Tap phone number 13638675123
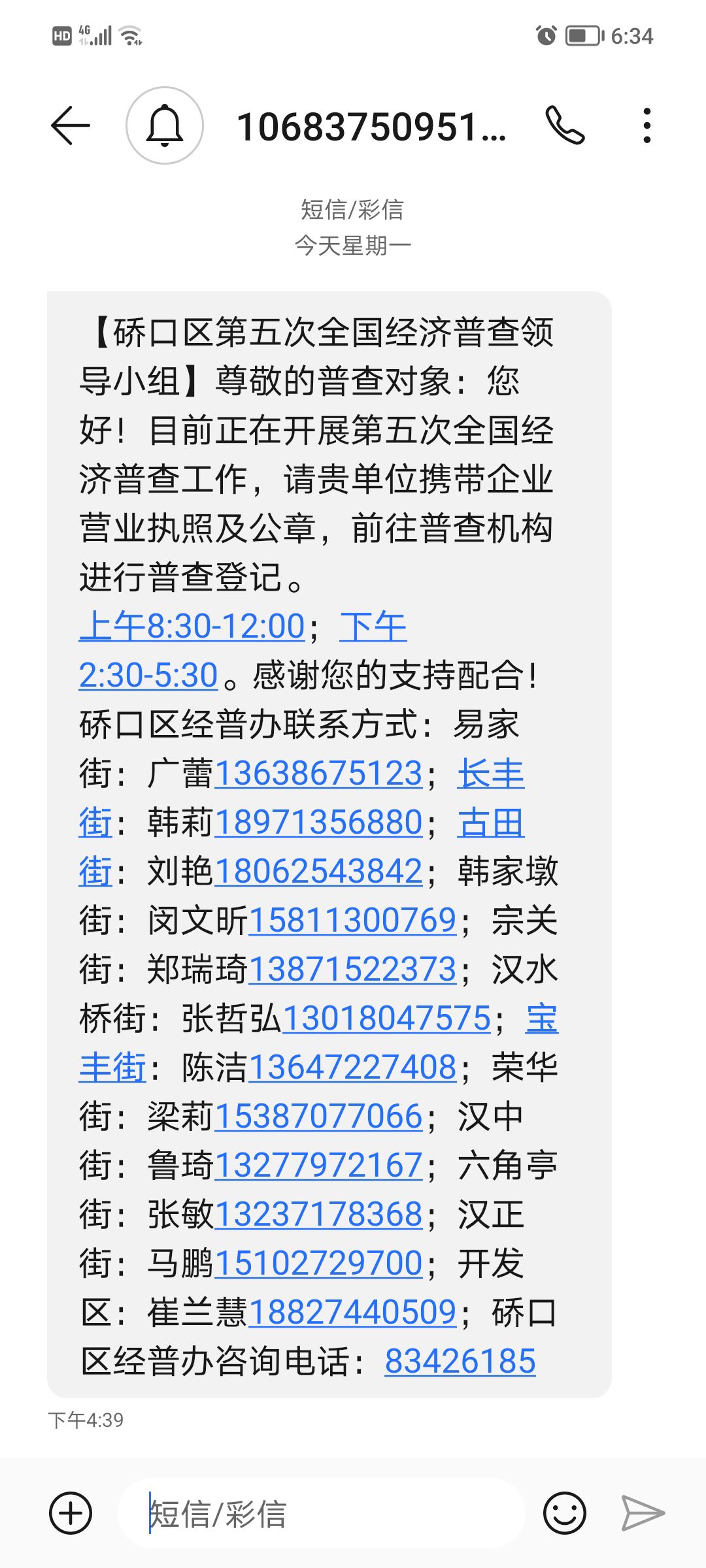706x1568 pixels. tap(318, 774)
